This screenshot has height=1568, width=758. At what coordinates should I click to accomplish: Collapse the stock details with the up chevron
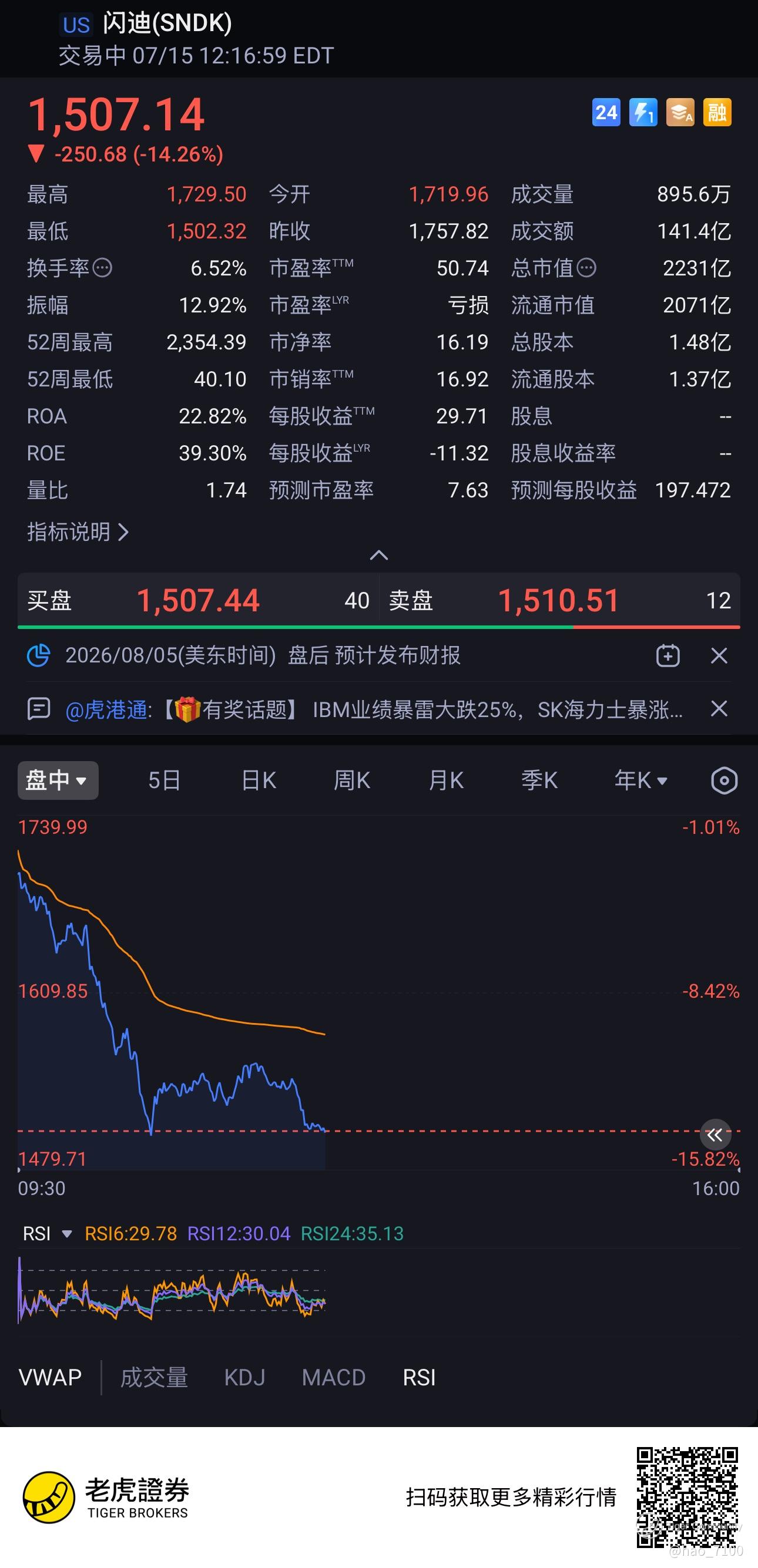[378, 555]
